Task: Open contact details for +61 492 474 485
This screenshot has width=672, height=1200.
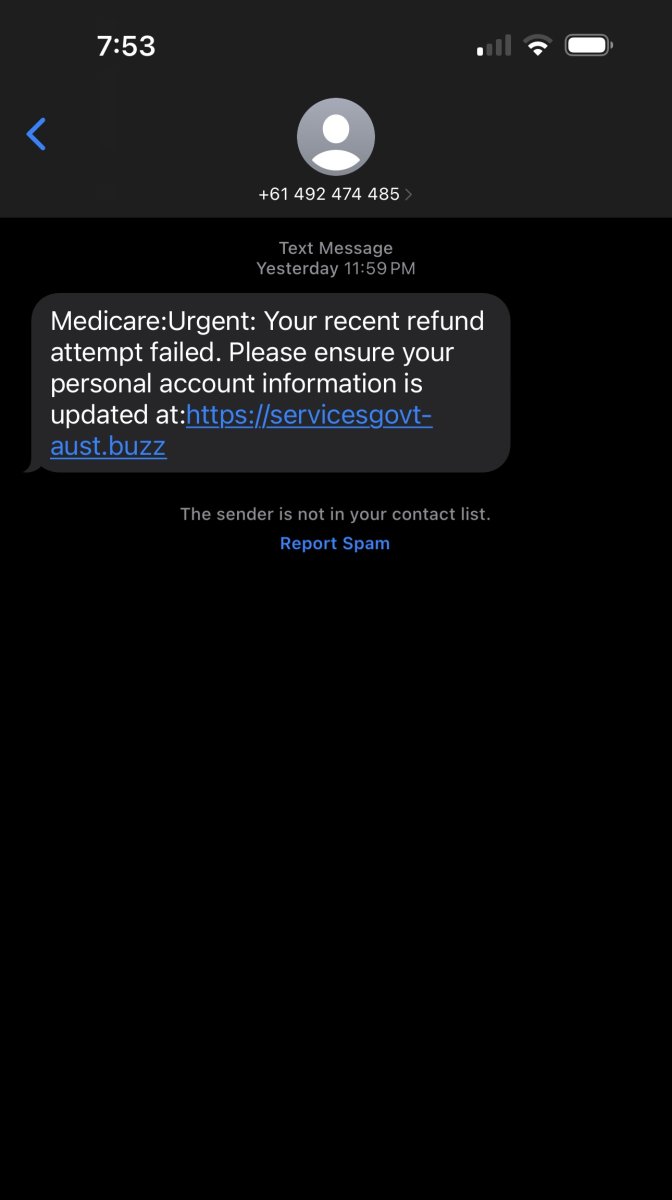Action: (x=335, y=194)
